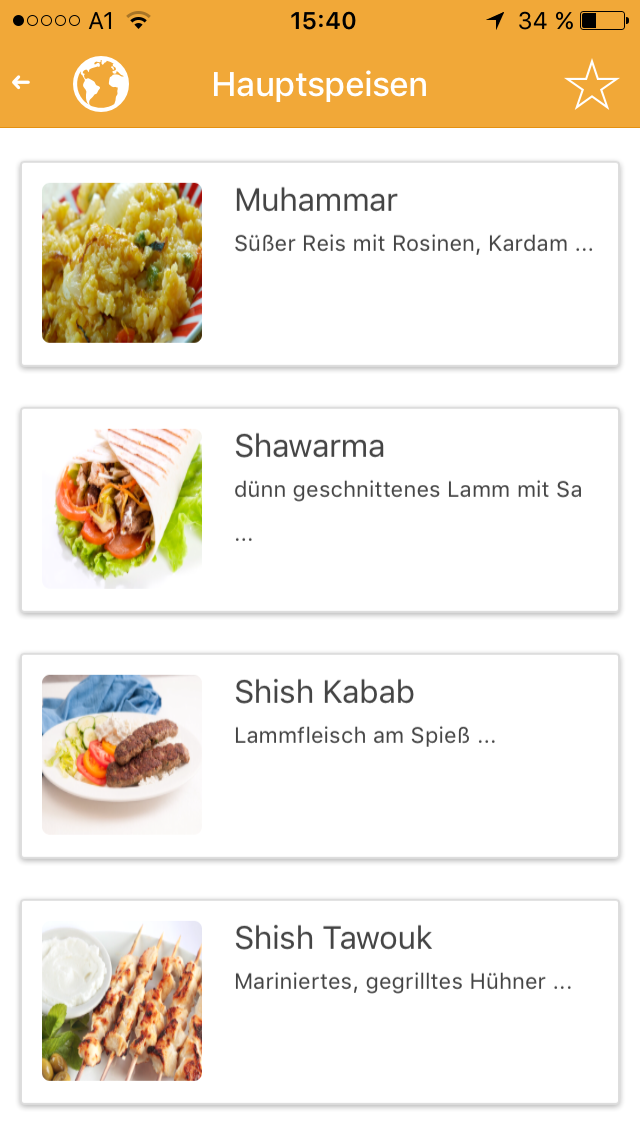This screenshot has width=640, height=1136.
Task: Open the globe language icon
Action: (101, 84)
